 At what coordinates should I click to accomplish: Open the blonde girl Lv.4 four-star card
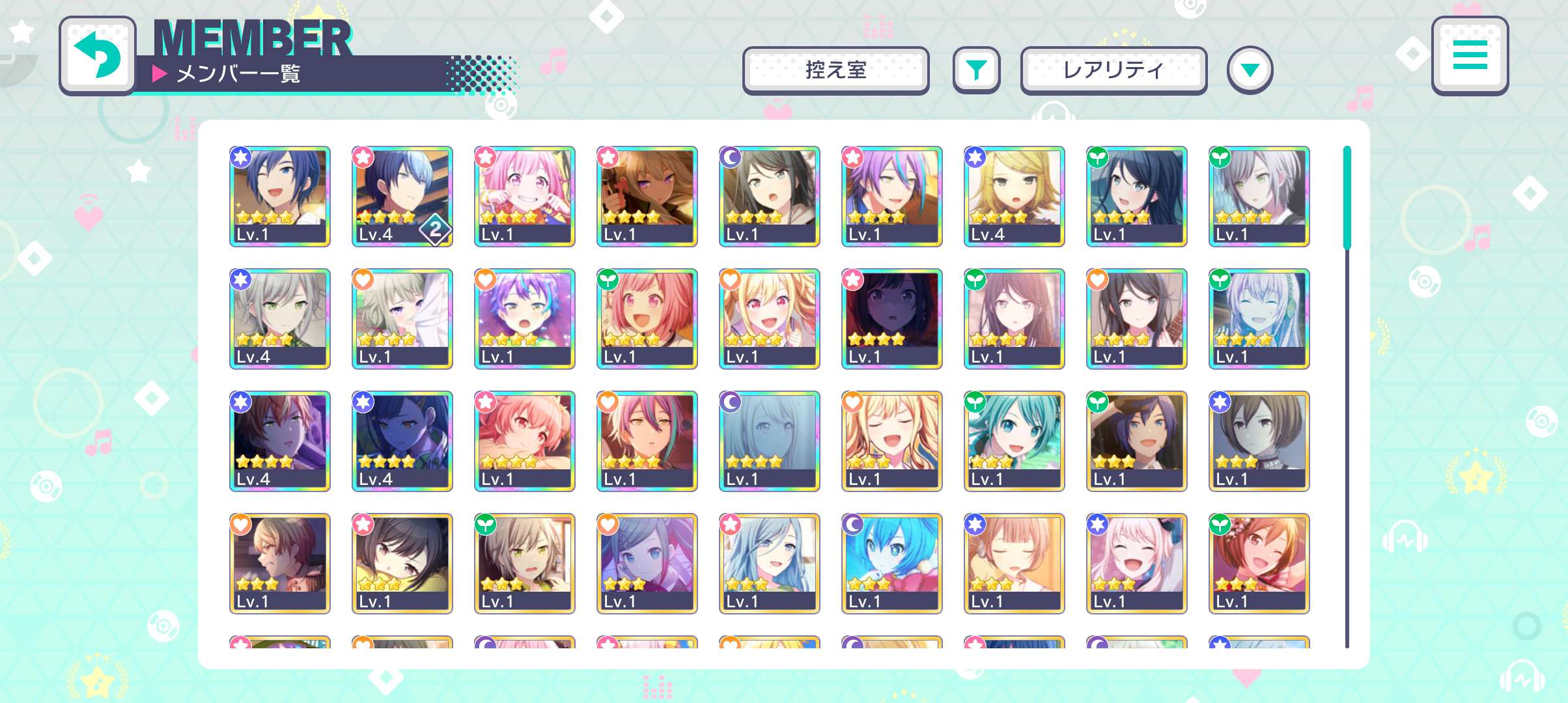pyautogui.click(x=1014, y=196)
